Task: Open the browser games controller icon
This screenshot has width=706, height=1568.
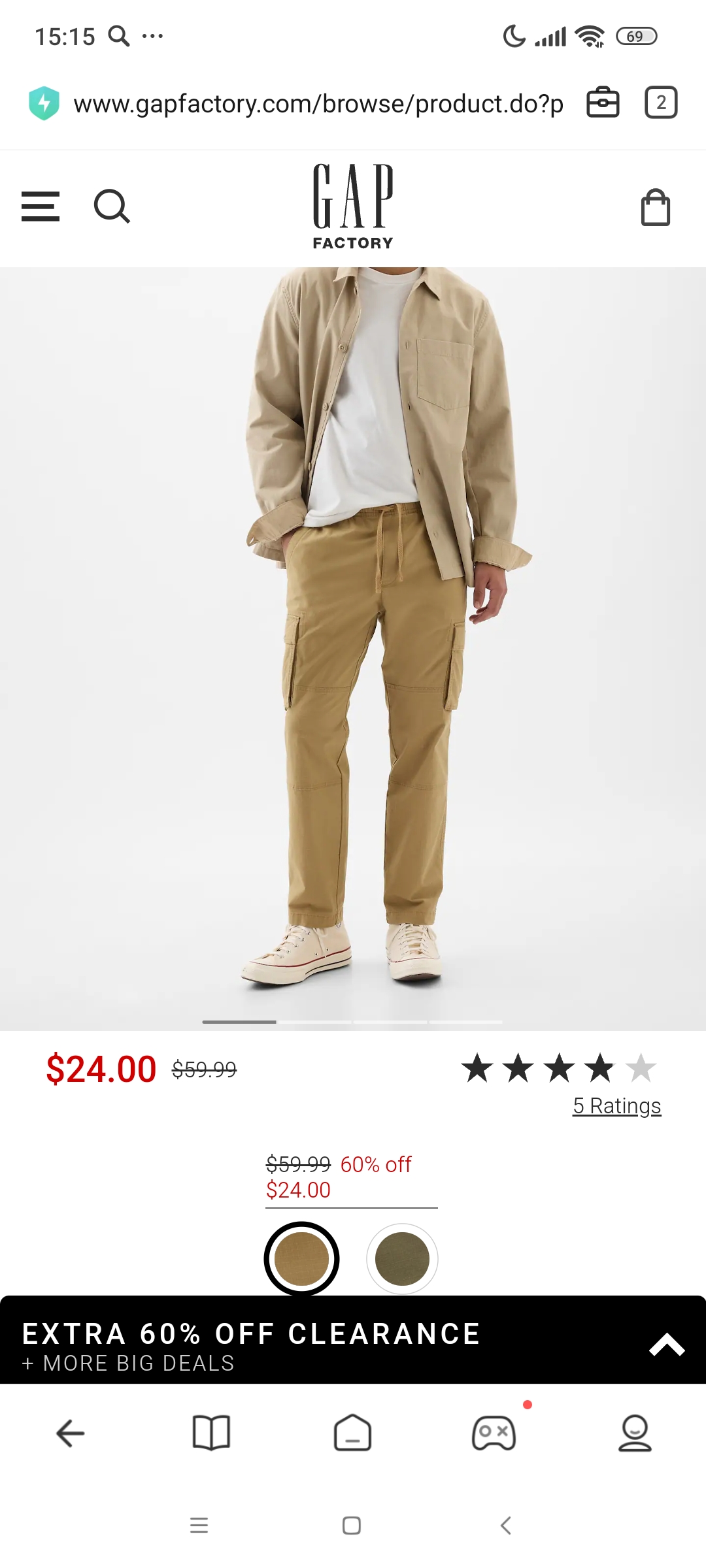Action: click(x=494, y=1433)
